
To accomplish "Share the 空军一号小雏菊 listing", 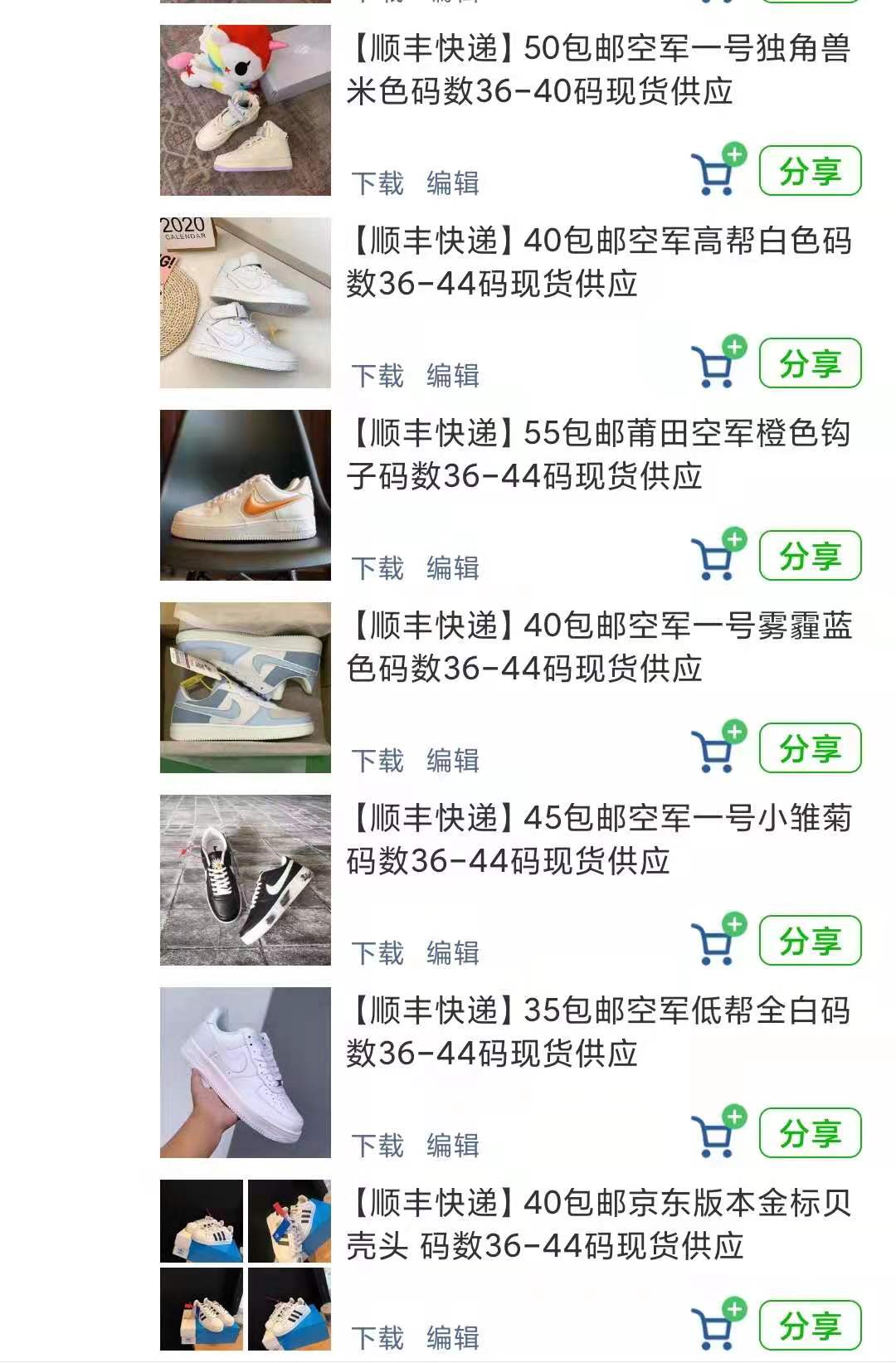I will pos(810,941).
